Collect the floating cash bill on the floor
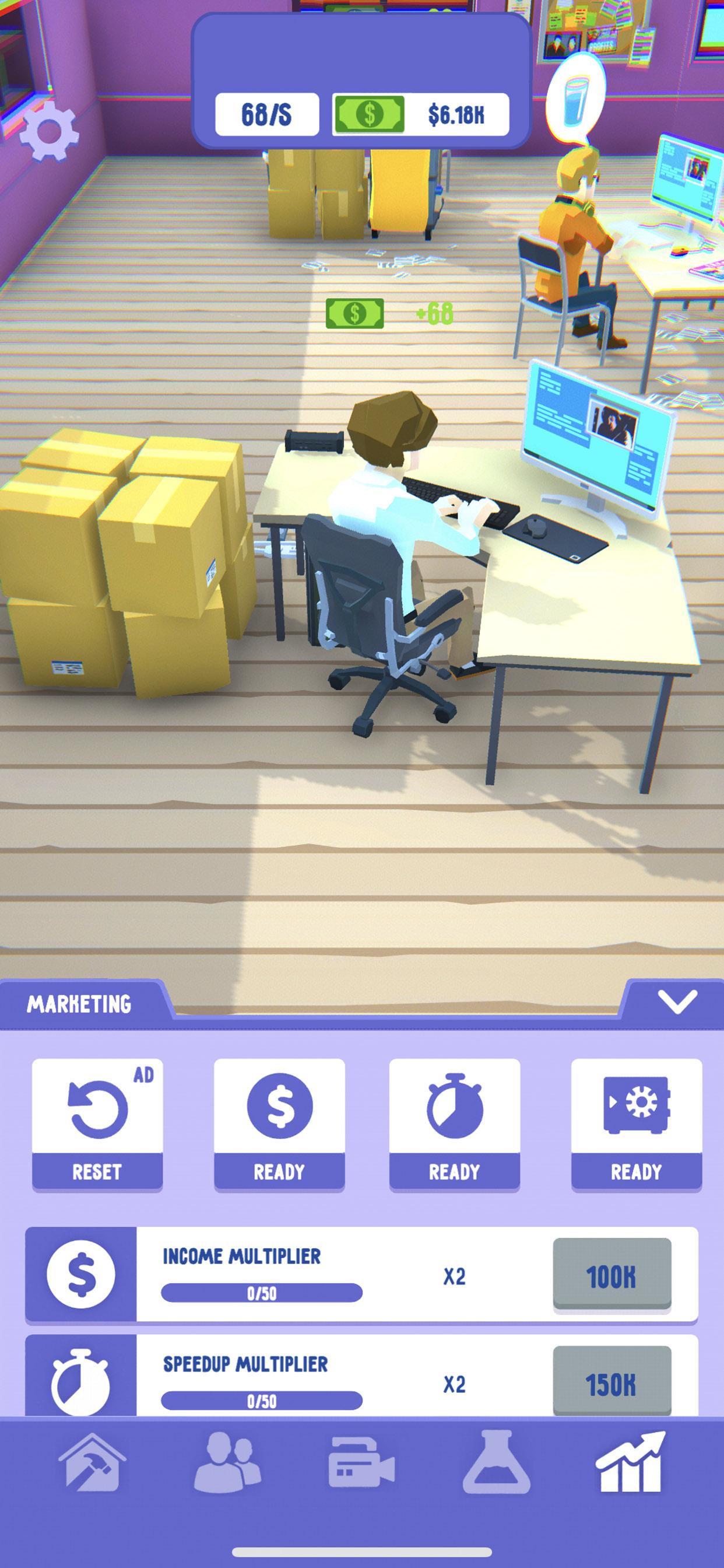Screen dimensions: 724x1568 click(354, 313)
